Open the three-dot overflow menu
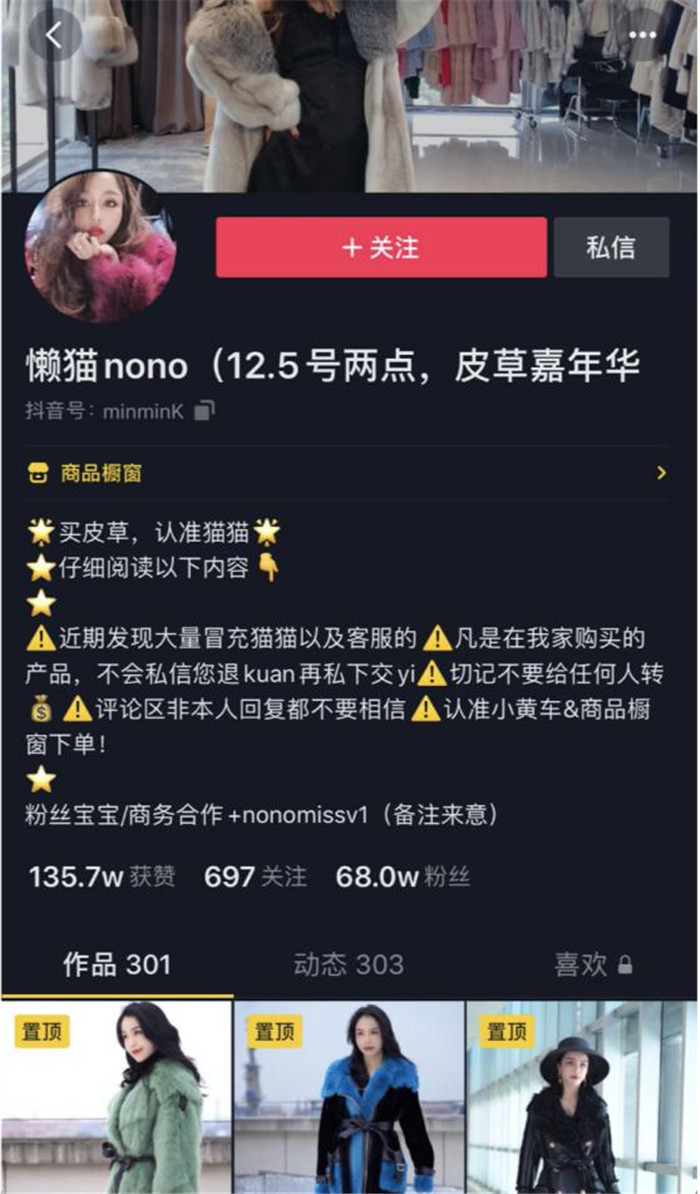The image size is (700, 1194). click(642, 35)
